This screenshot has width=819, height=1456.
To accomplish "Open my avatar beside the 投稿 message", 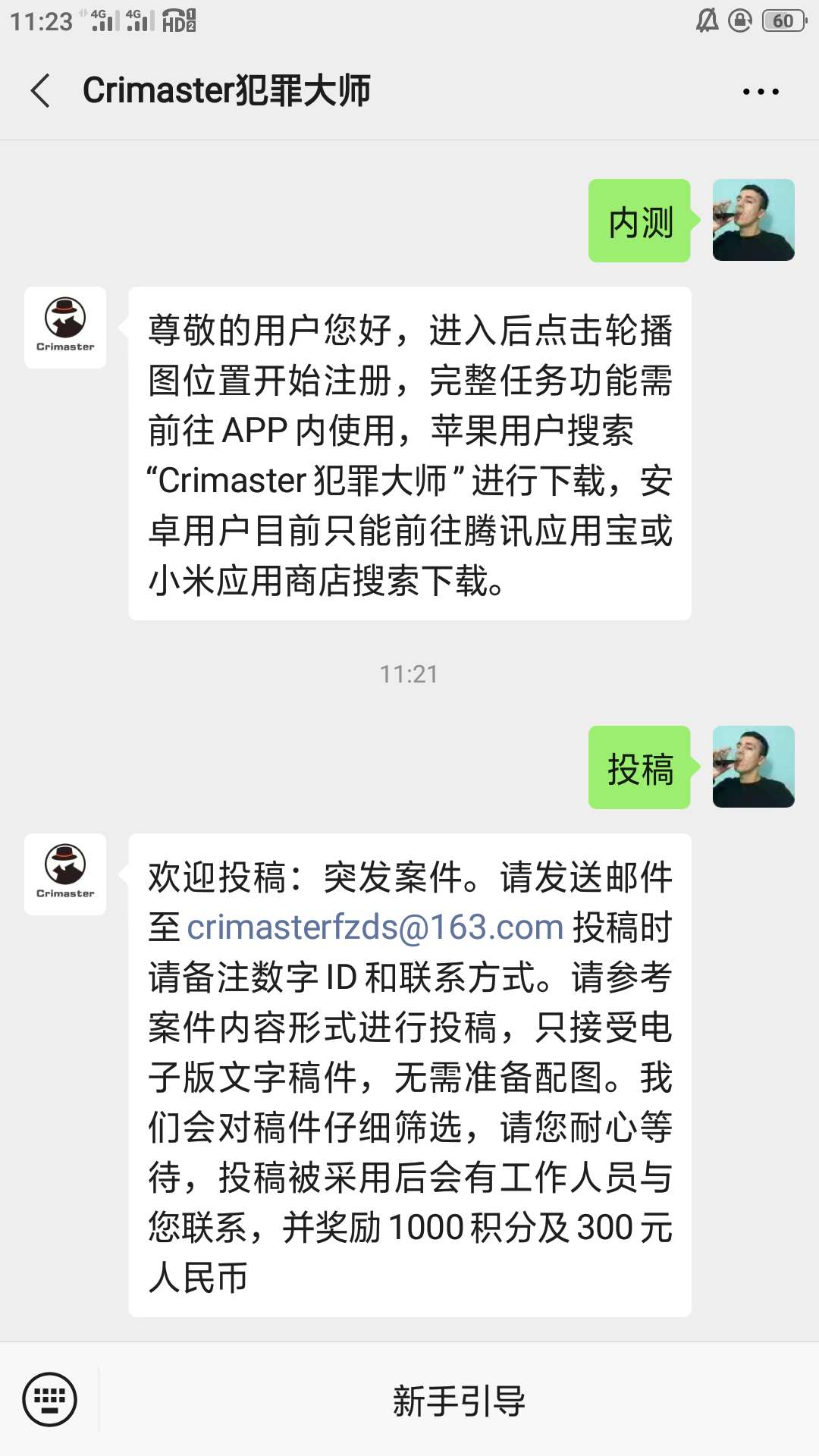I will tap(753, 767).
